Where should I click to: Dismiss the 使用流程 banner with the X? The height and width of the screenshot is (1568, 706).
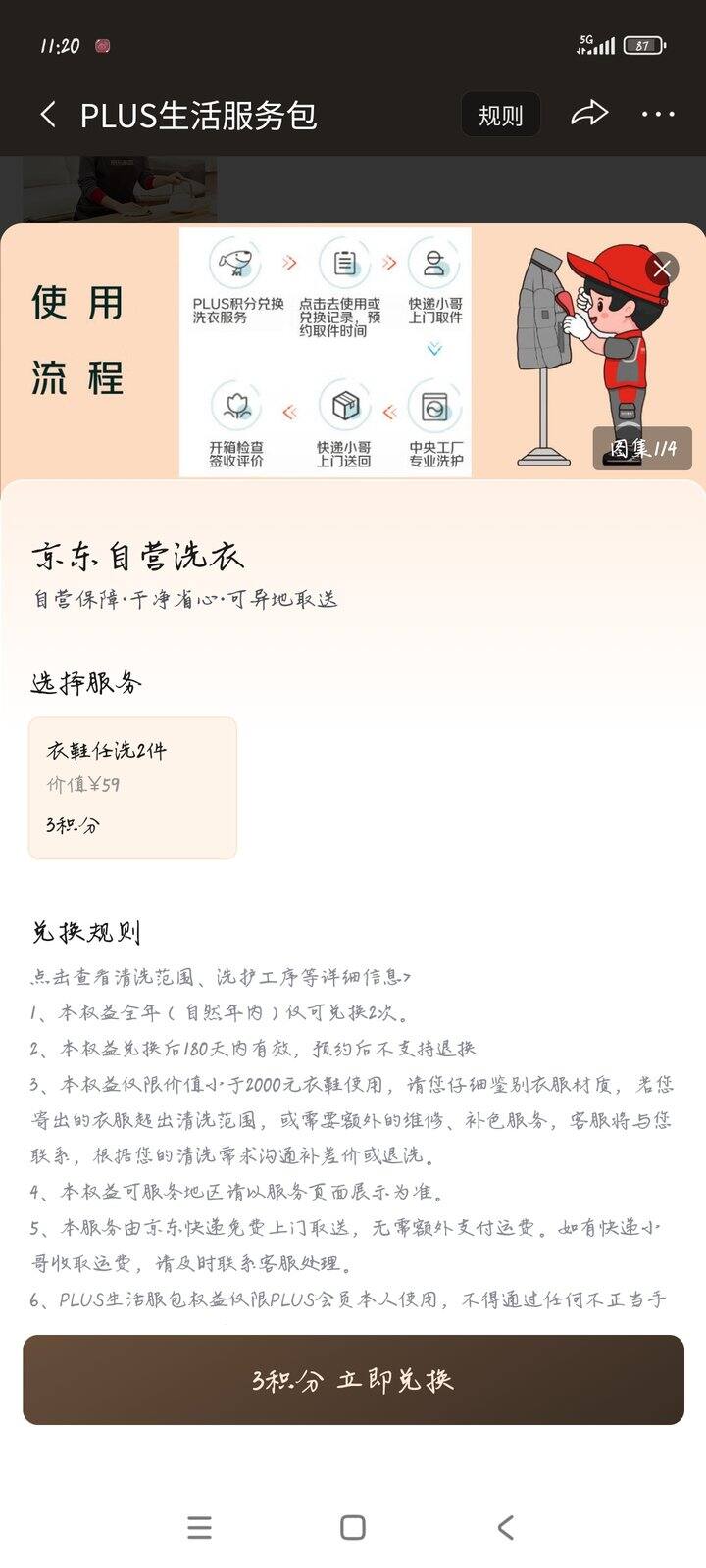664,266
